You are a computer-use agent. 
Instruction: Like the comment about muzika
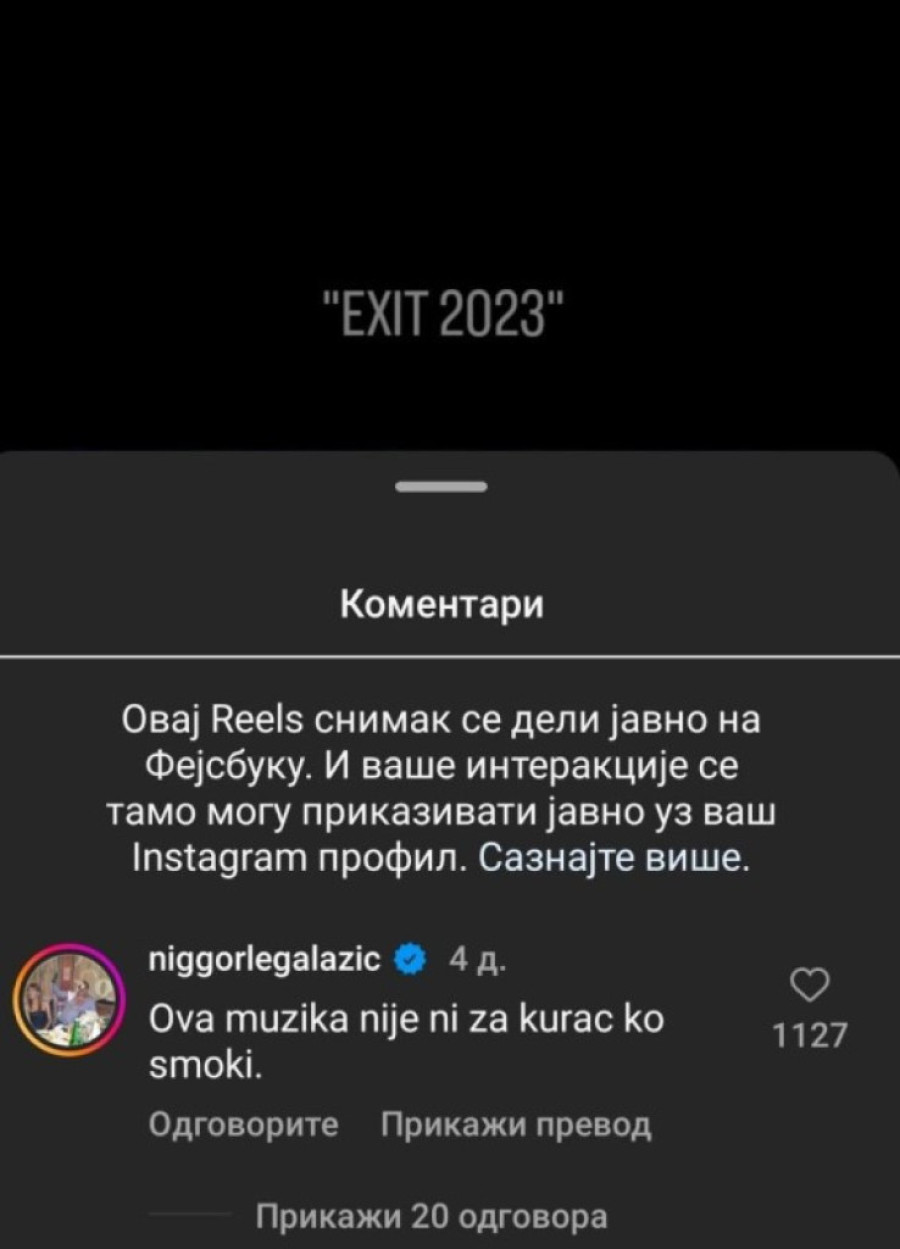click(x=810, y=986)
